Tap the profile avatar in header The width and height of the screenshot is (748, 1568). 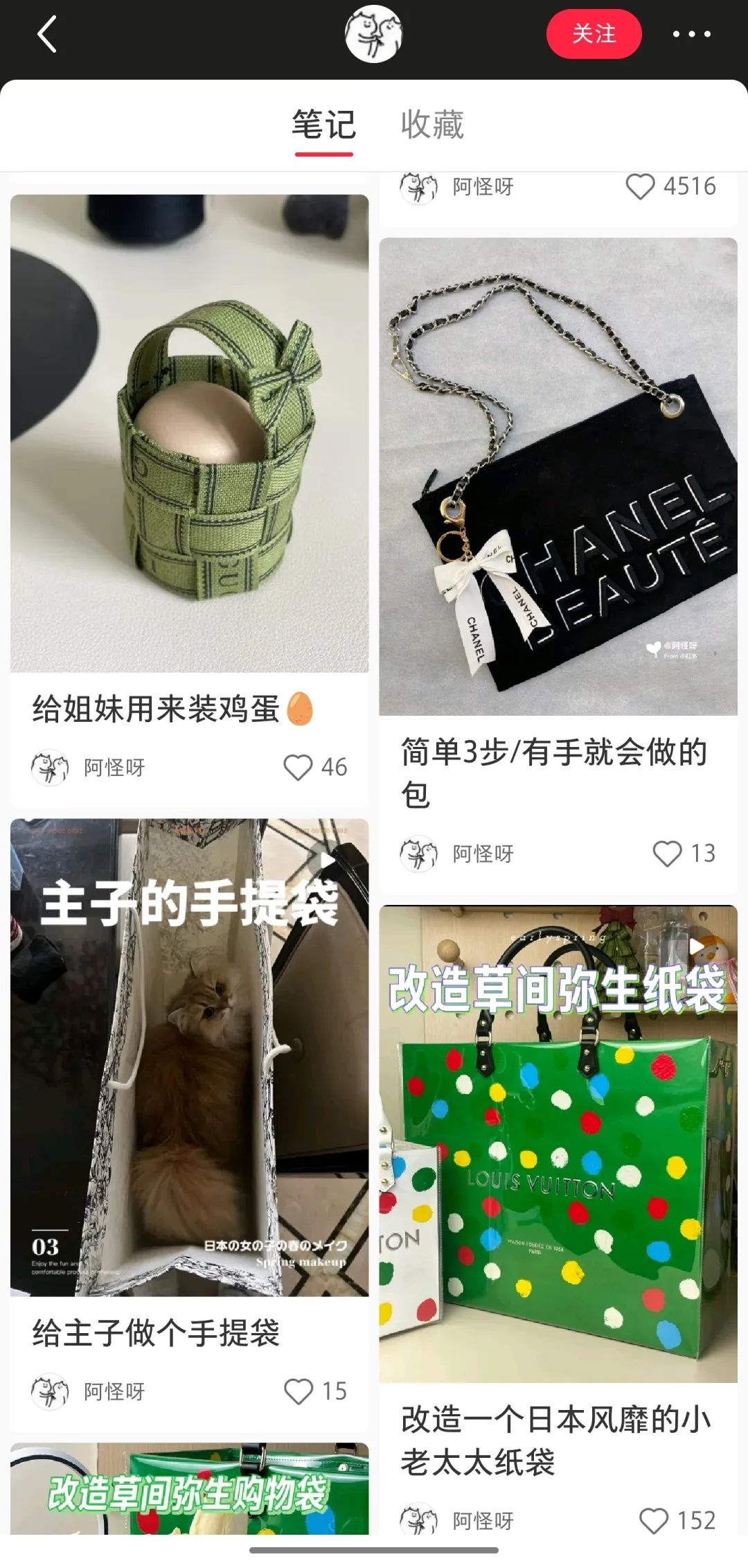click(373, 34)
